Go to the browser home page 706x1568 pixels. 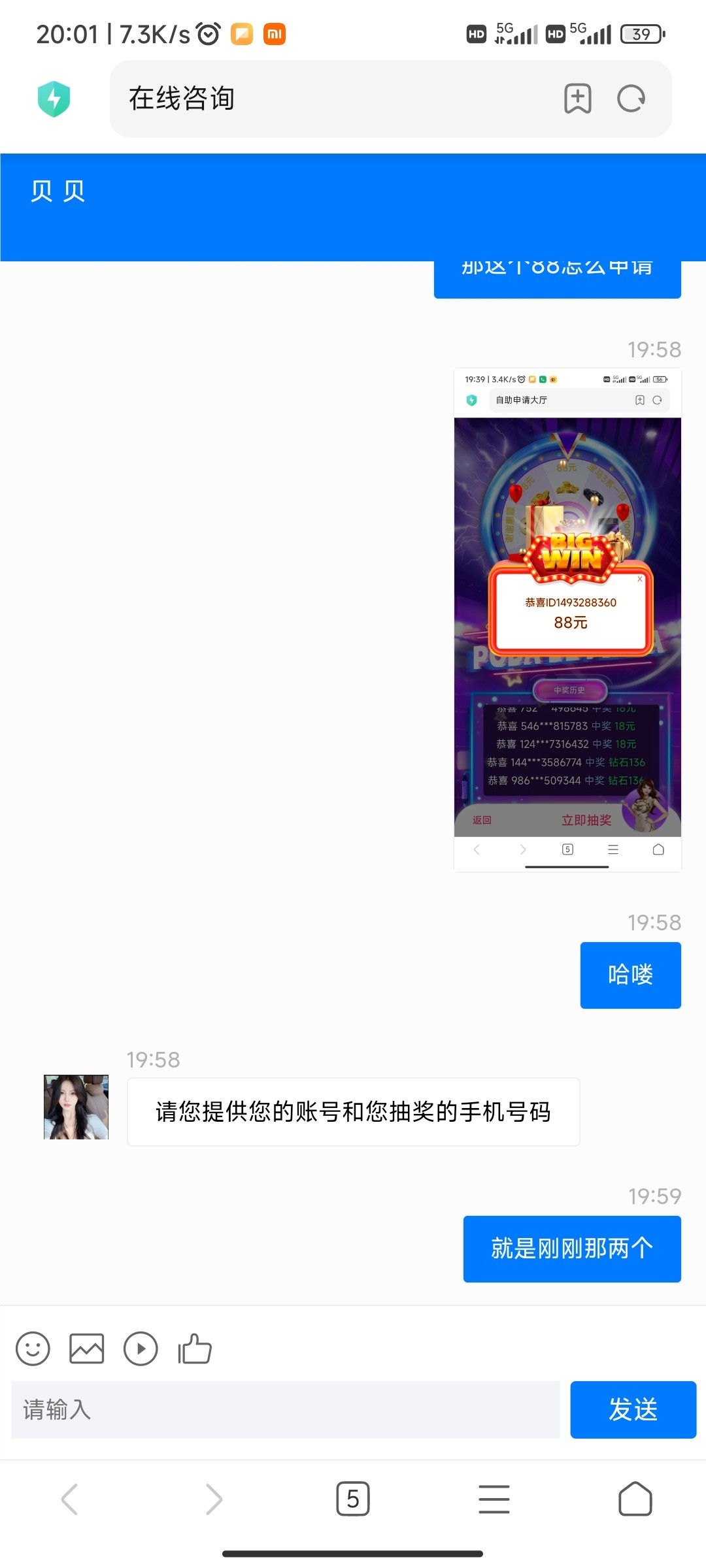[x=635, y=1499]
